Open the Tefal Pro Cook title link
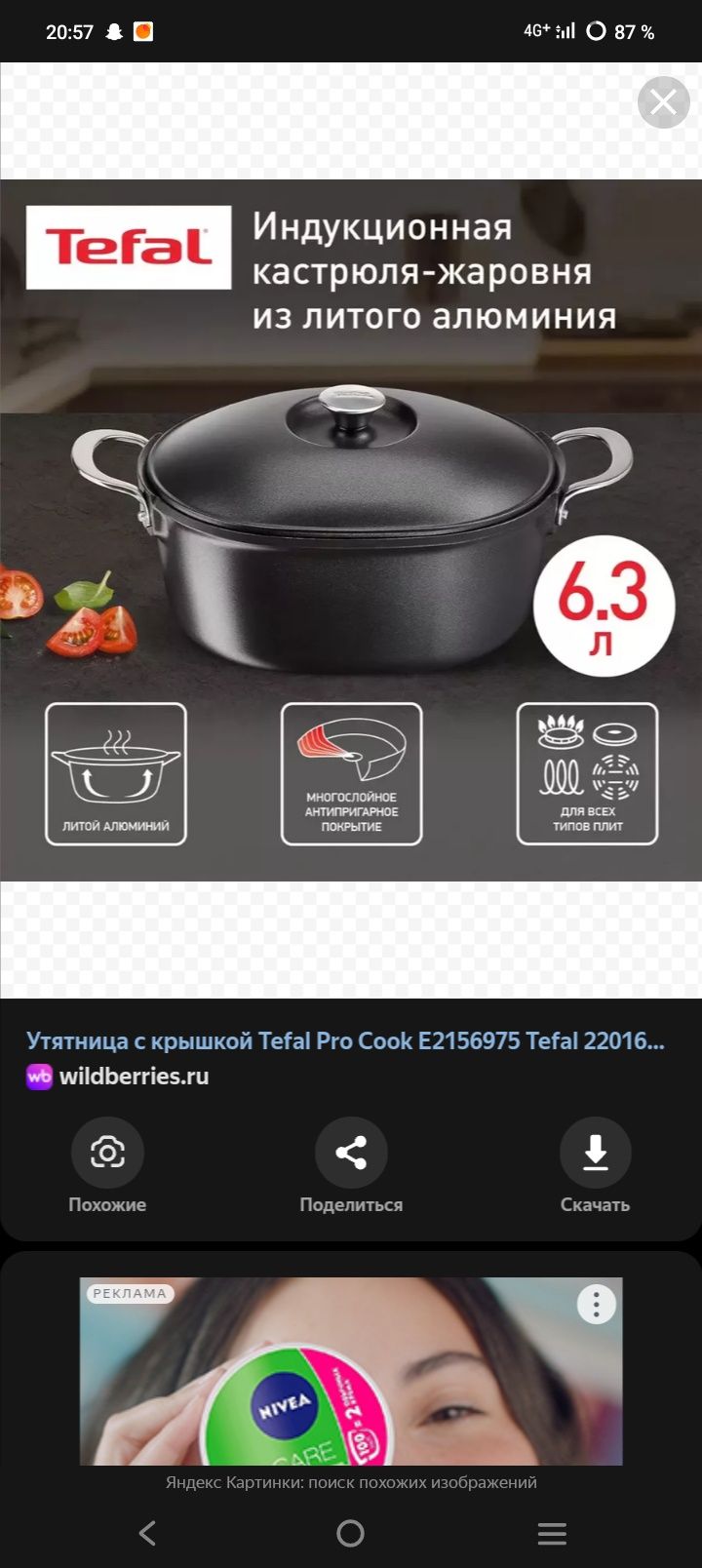The image size is (702, 1568). 345,1040
